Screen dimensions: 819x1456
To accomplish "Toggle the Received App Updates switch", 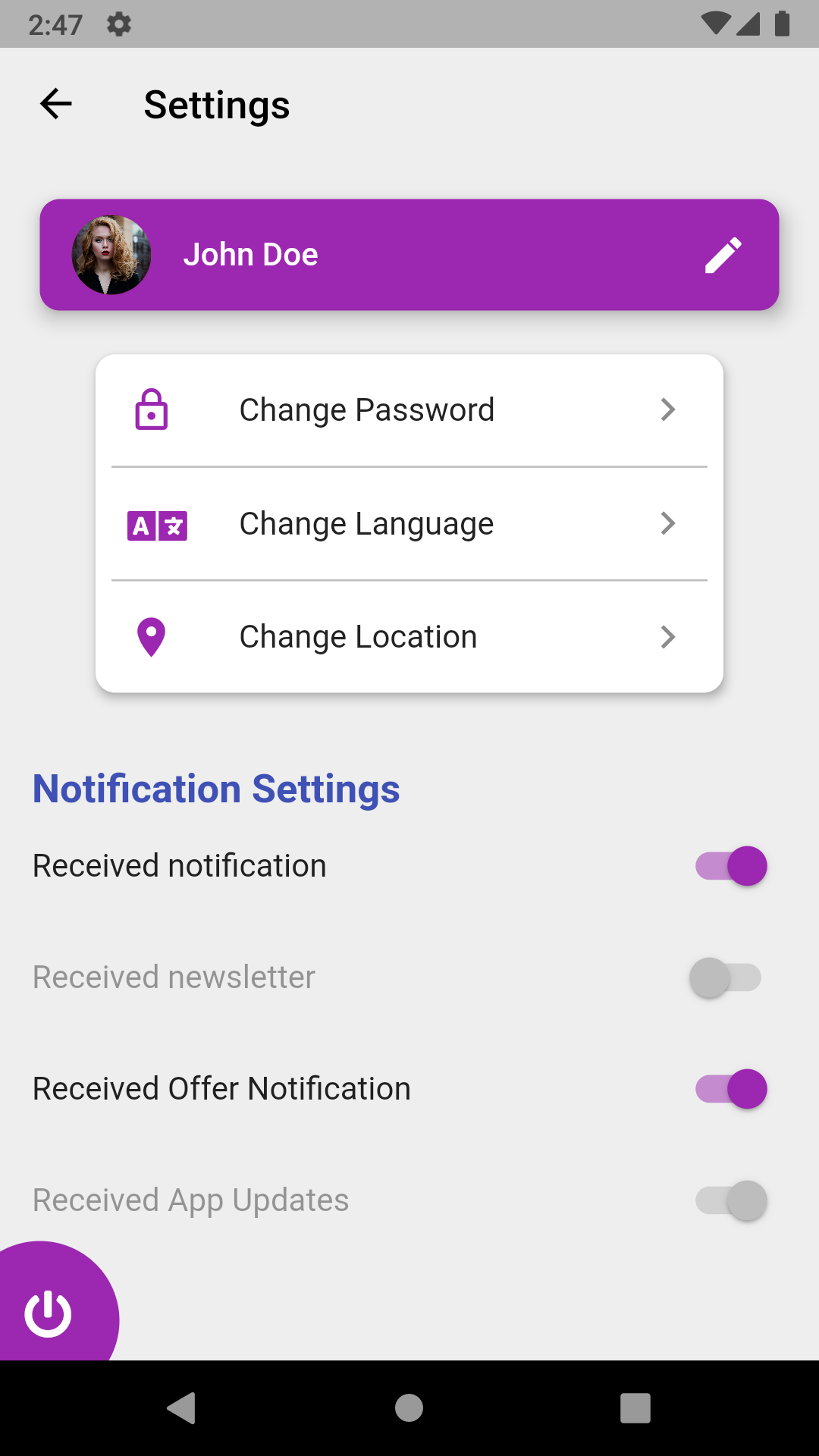I will coord(731,1200).
